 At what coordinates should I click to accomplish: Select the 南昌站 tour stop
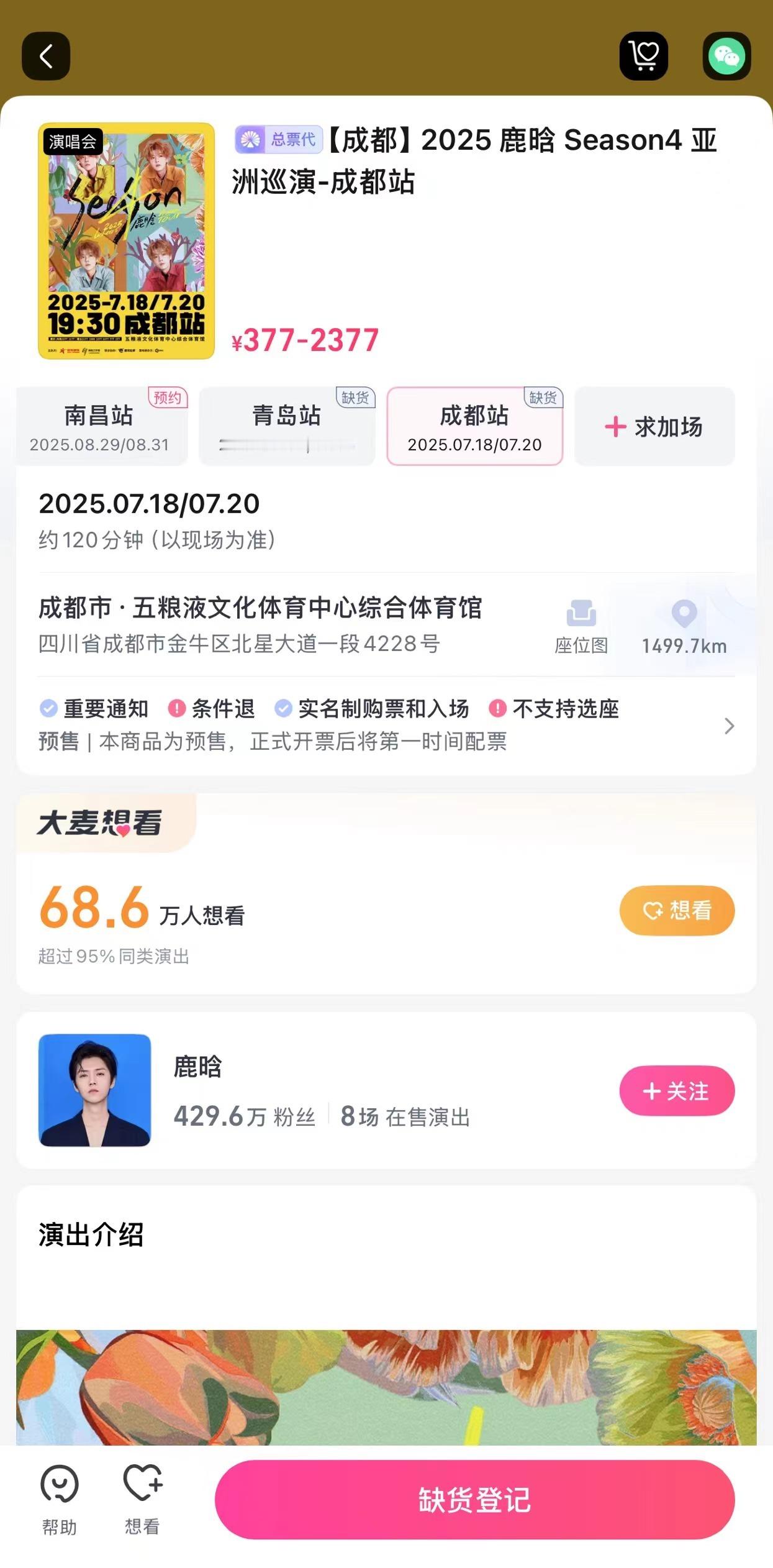coord(99,427)
